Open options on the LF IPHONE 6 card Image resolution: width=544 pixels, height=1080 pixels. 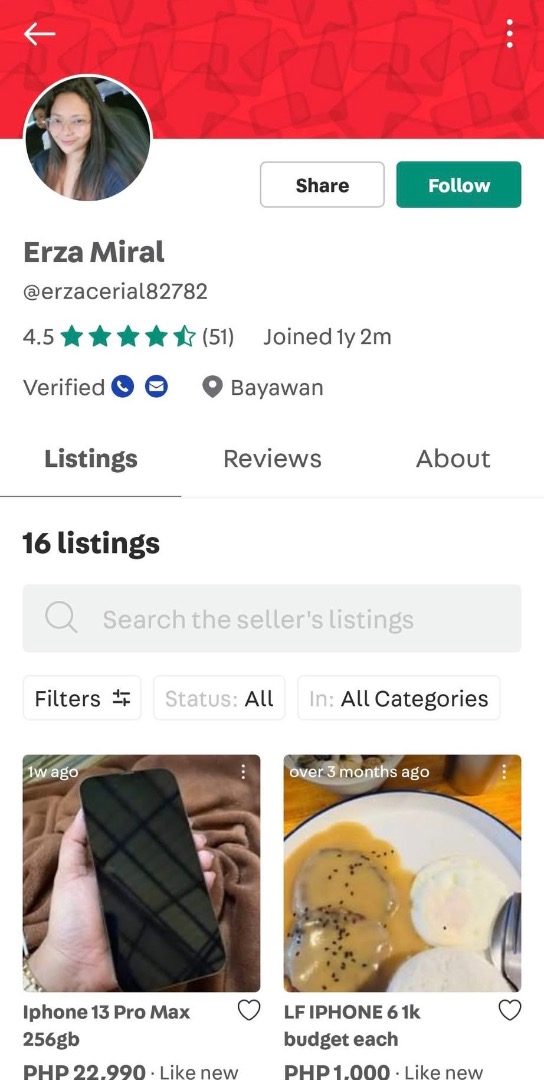tap(504, 771)
